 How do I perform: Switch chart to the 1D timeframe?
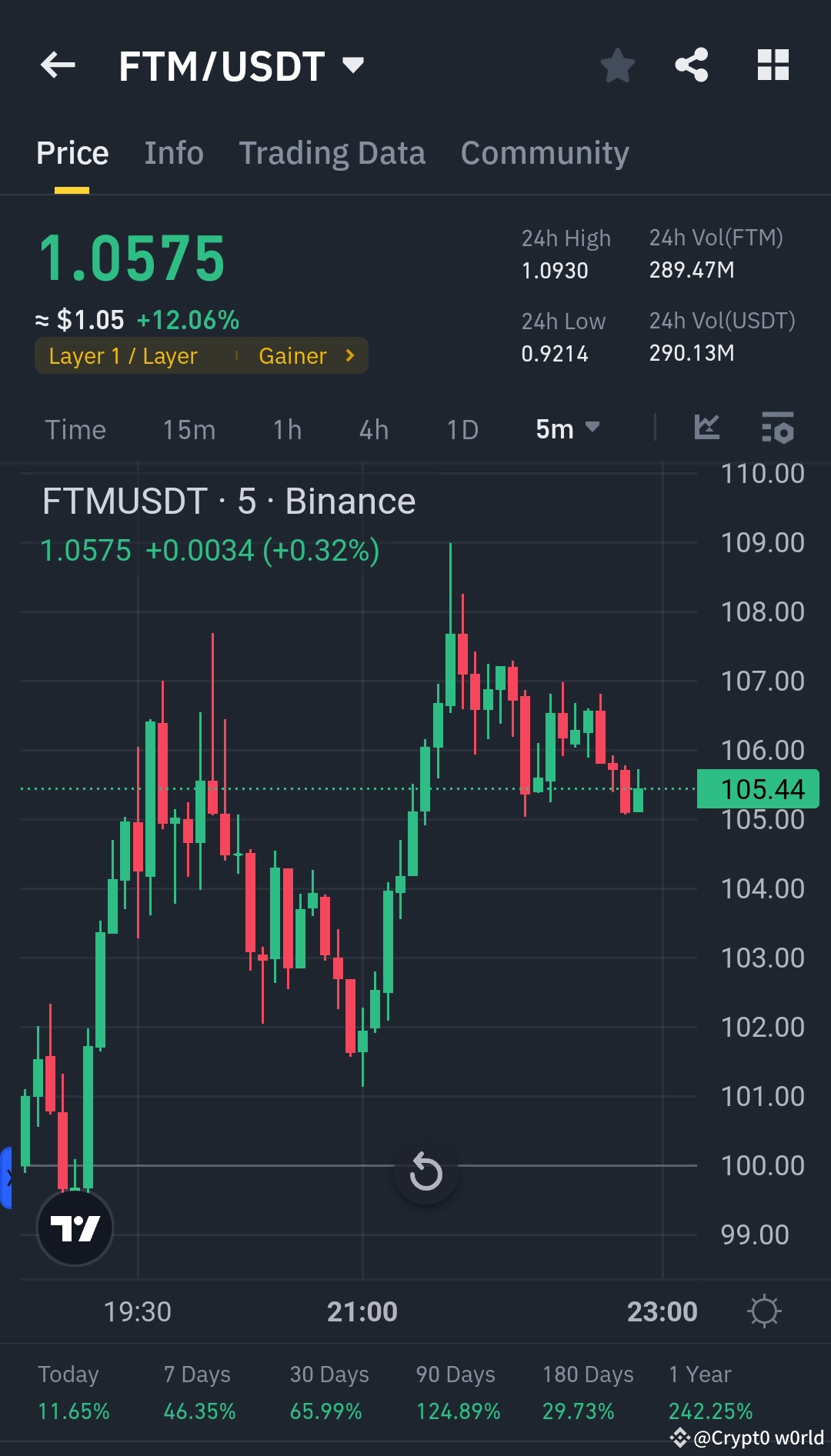click(x=462, y=430)
